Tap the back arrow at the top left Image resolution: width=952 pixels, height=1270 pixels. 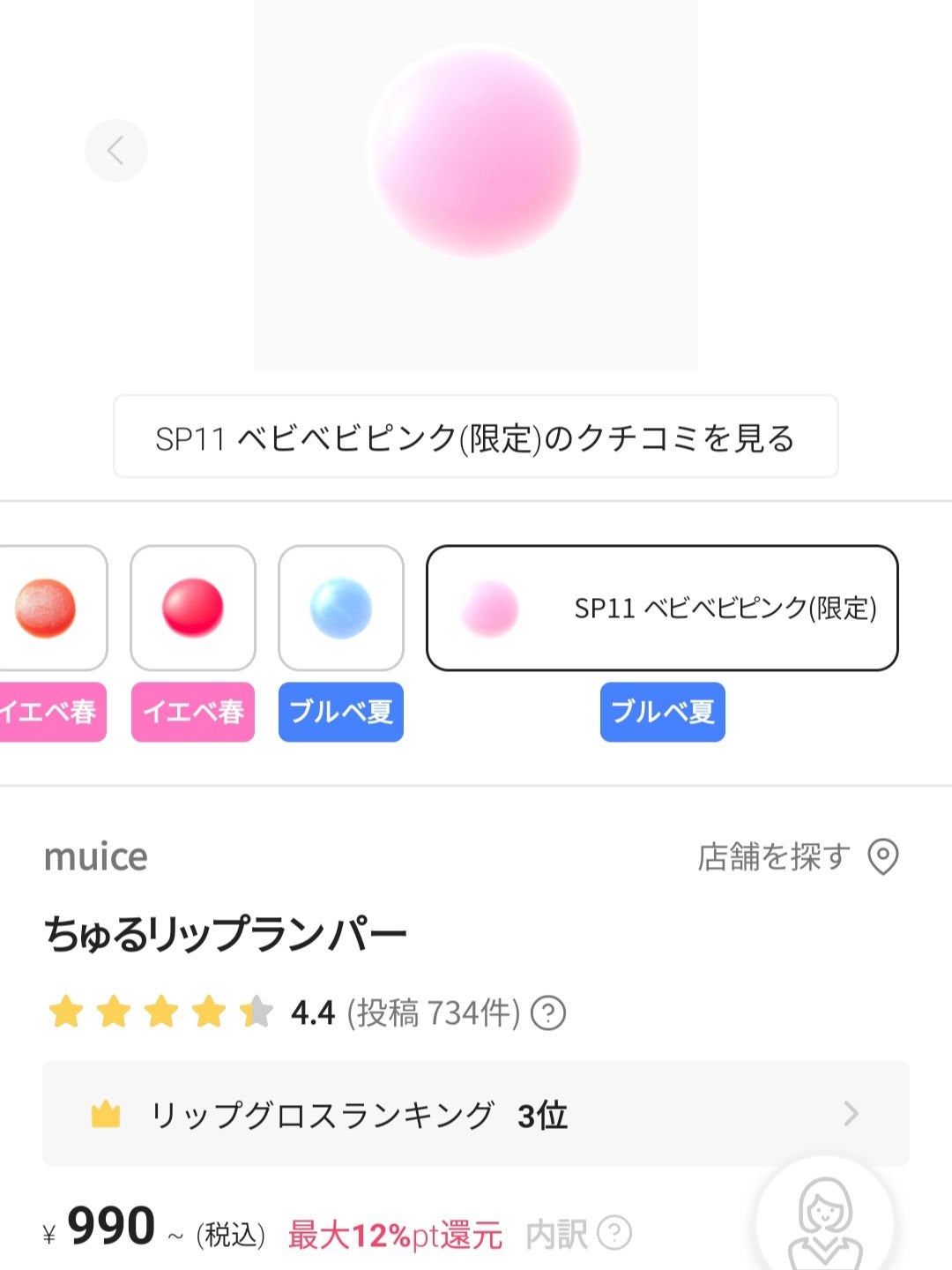click(115, 150)
